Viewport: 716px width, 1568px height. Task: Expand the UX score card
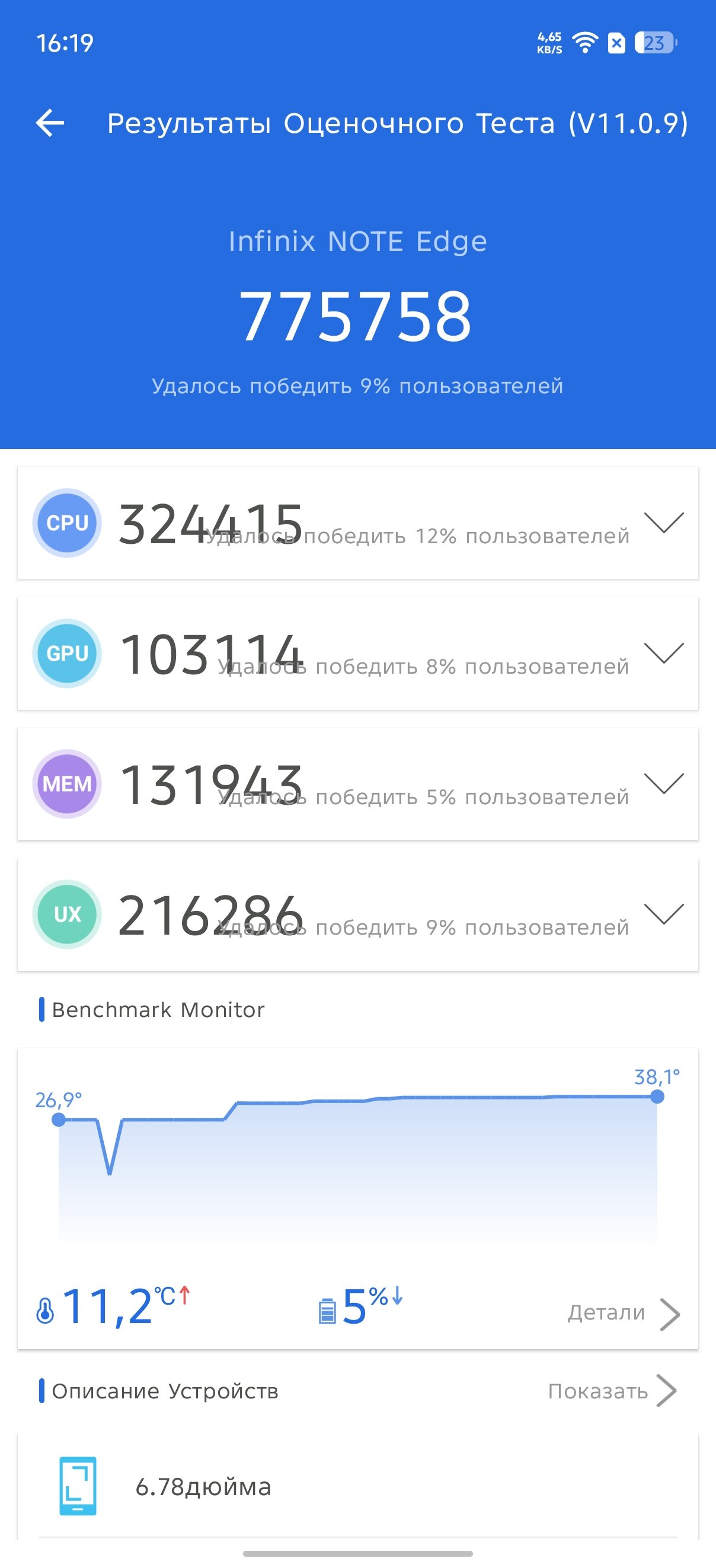[664, 914]
